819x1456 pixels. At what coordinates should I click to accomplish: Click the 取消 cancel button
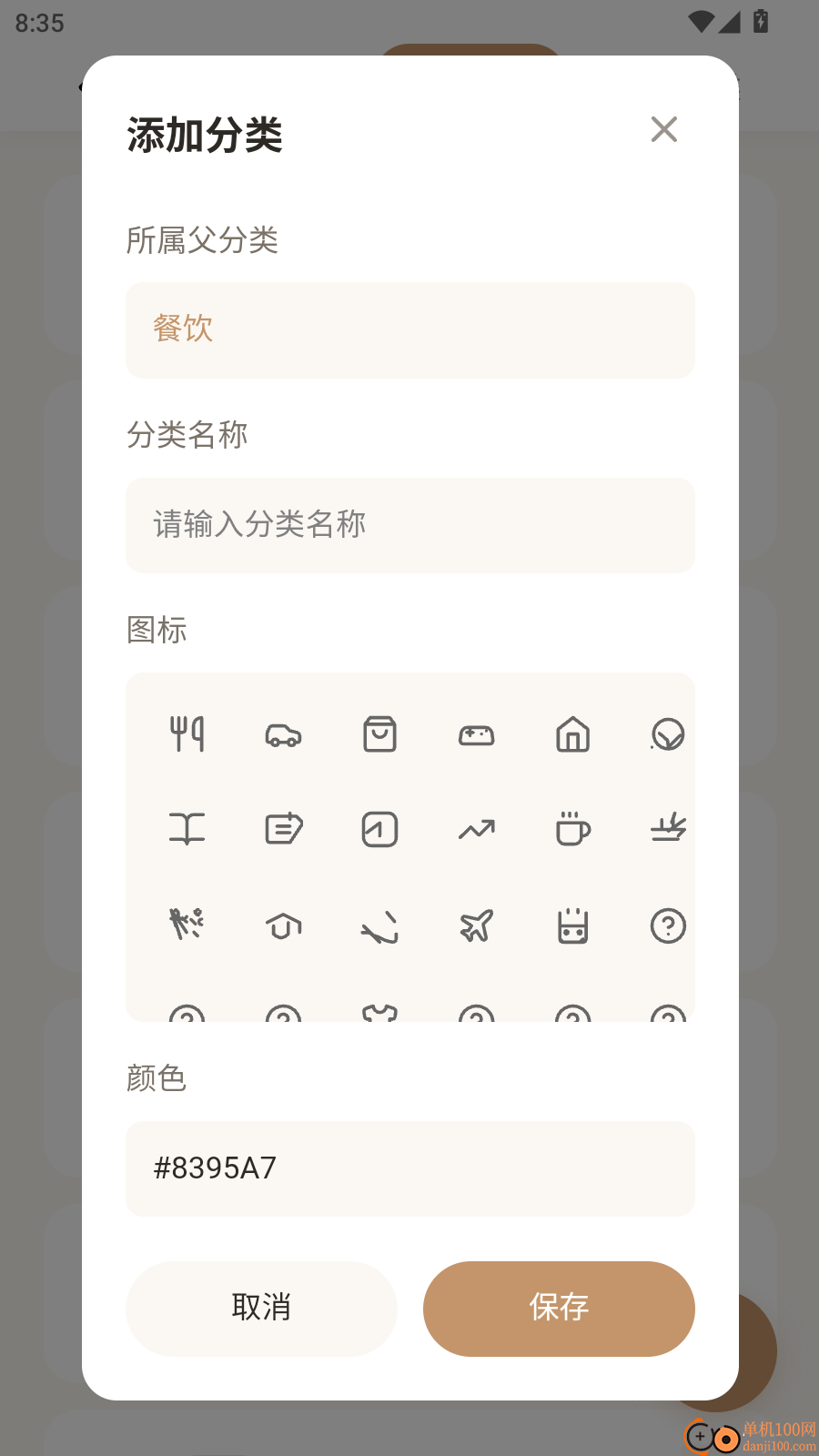coord(261,1309)
